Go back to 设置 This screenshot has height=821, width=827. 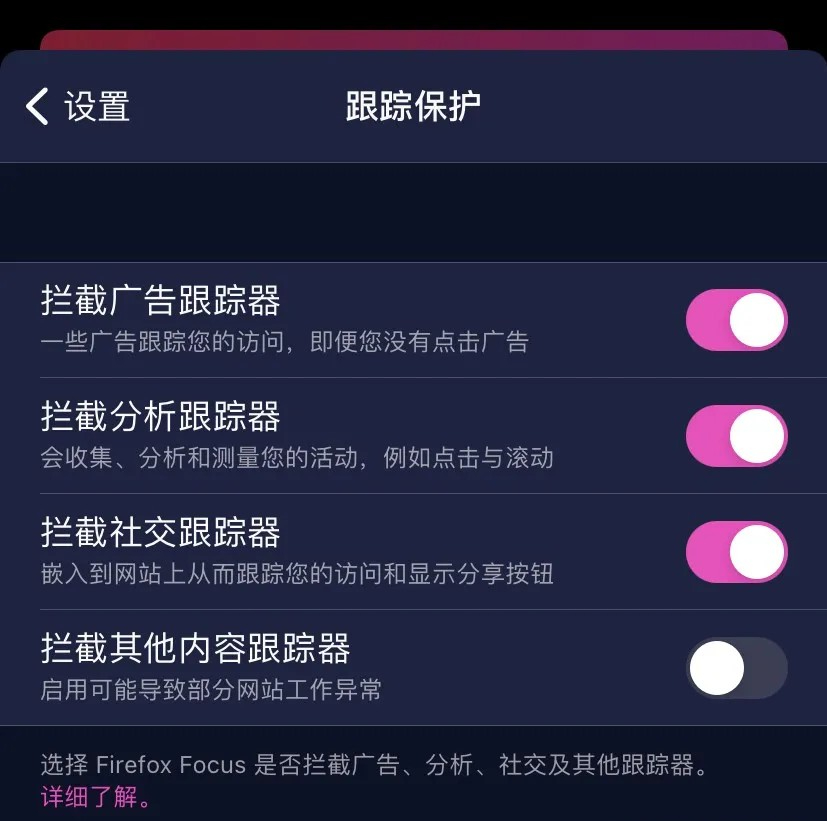[78, 106]
